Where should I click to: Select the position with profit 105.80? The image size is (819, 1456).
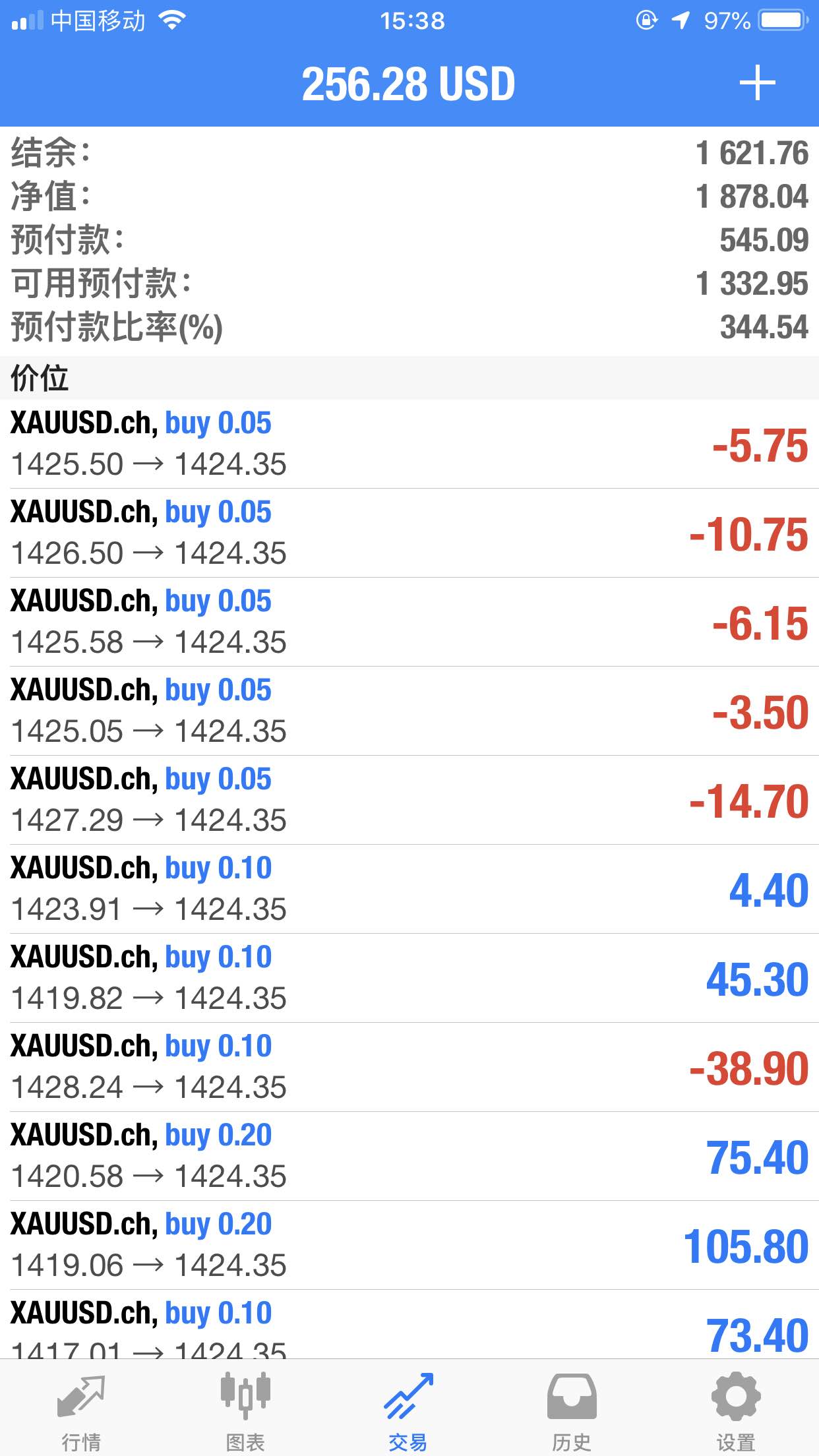point(409,1246)
